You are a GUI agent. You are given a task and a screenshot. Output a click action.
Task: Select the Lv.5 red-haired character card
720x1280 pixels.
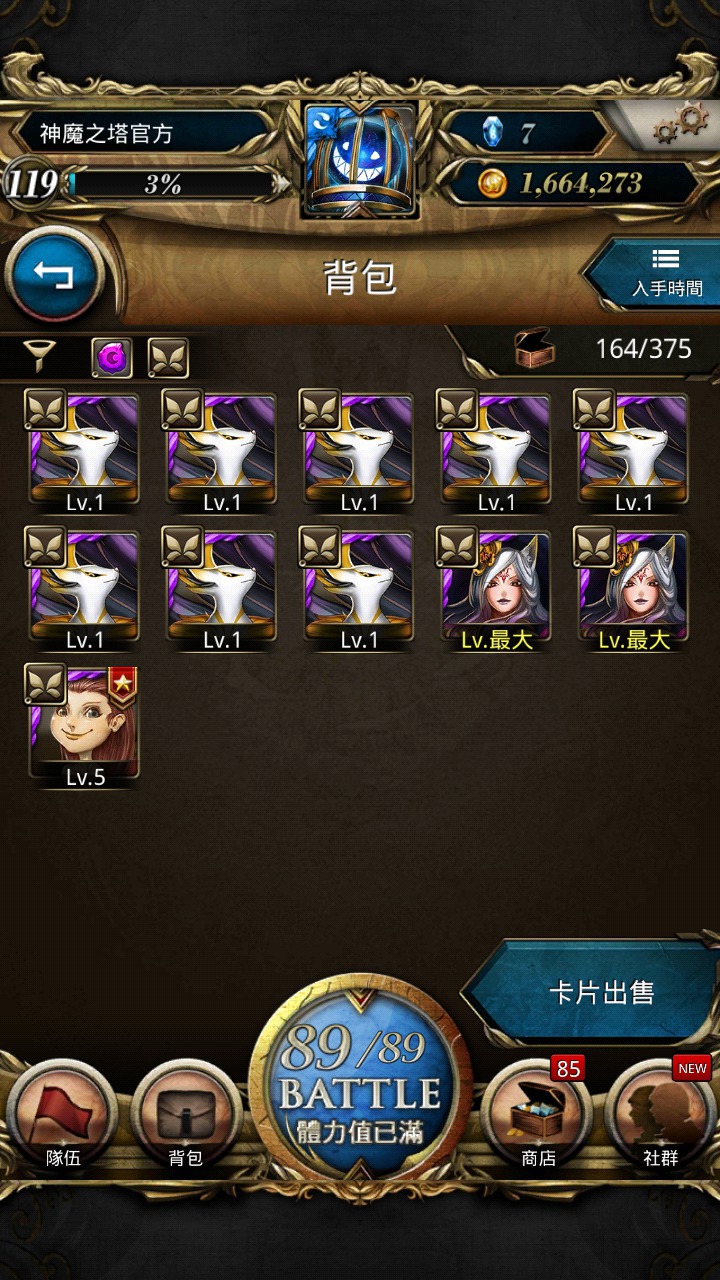click(x=84, y=726)
